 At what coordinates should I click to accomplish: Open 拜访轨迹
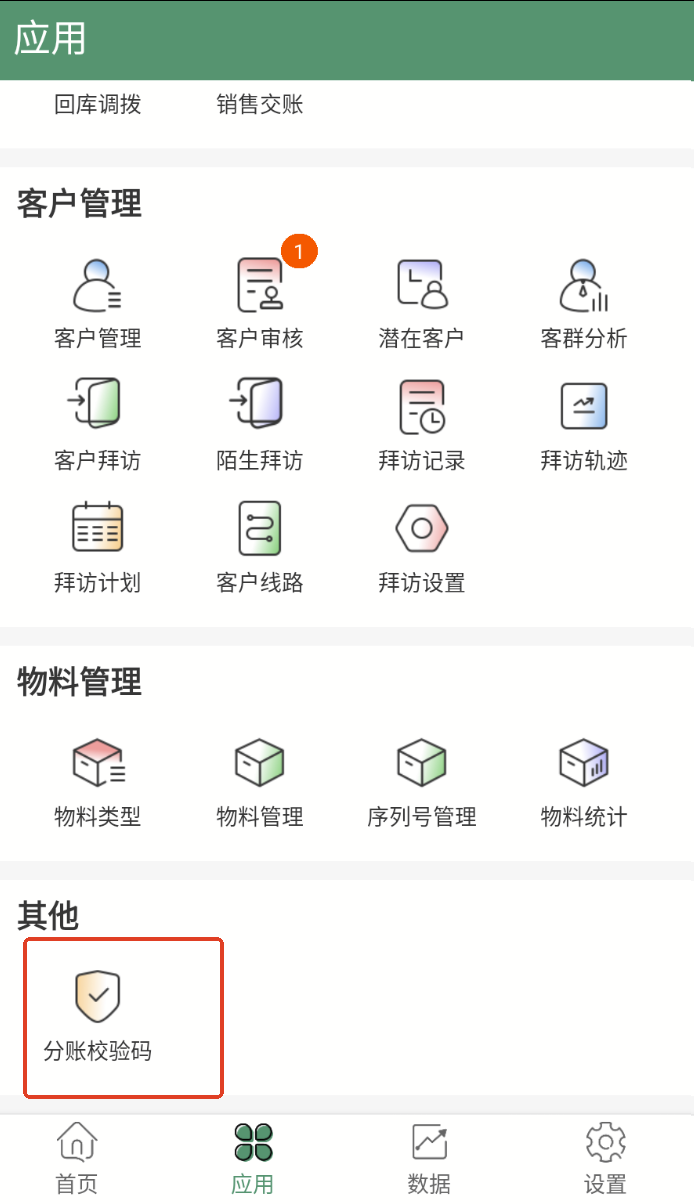tap(583, 425)
